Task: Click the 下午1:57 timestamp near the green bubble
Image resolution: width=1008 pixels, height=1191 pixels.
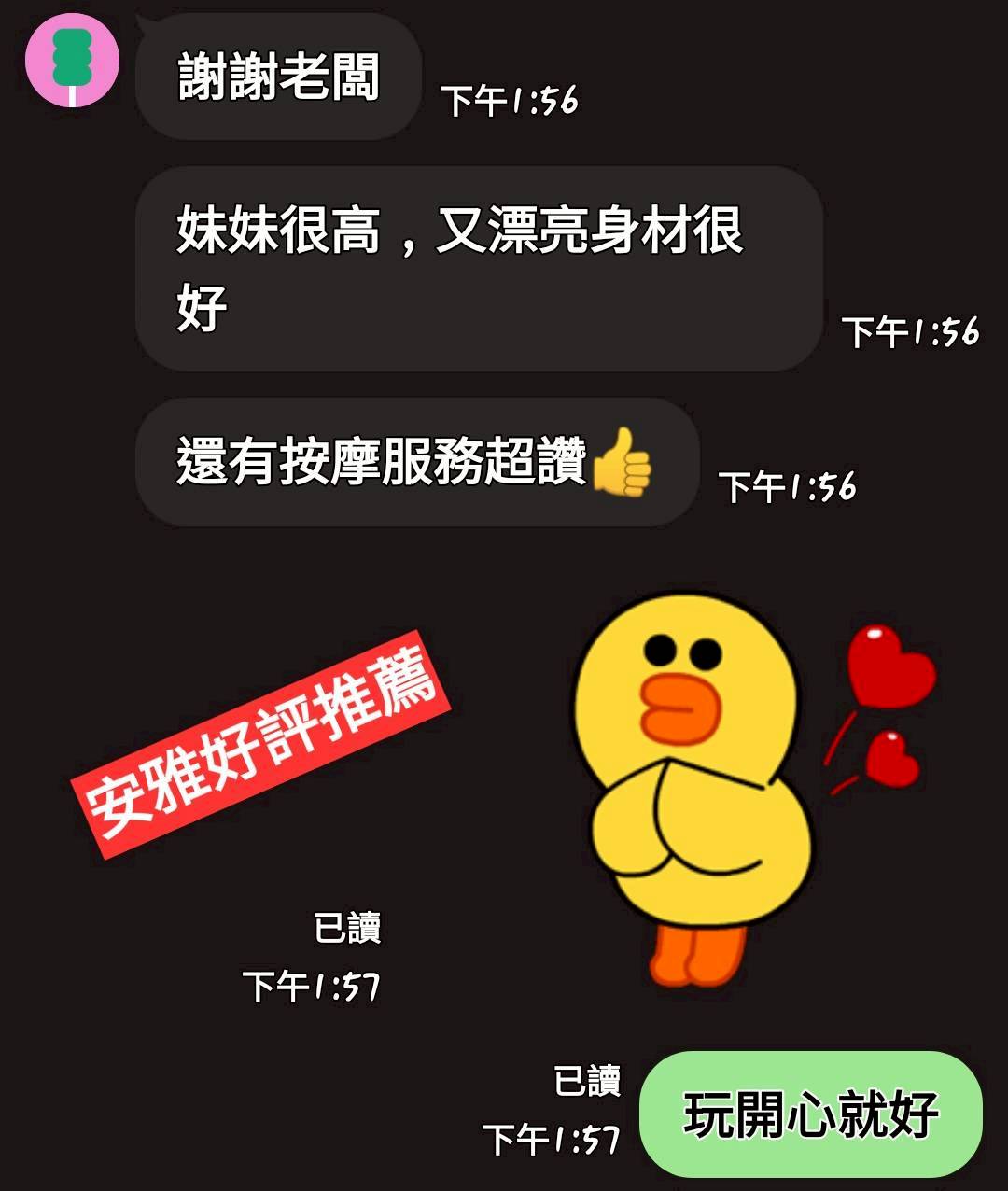Action: pos(549,1138)
